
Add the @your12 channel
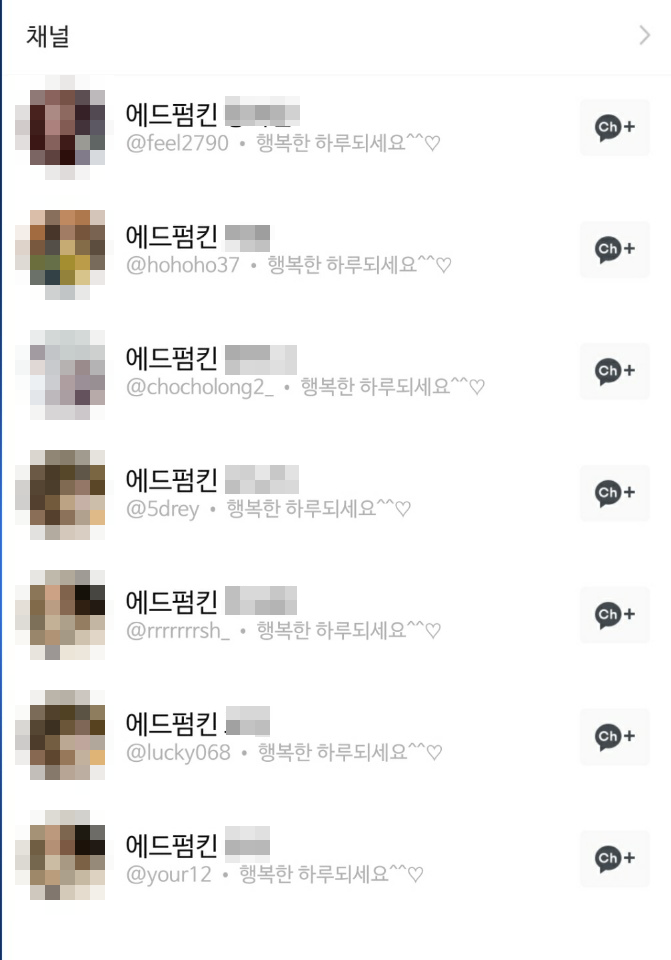point(614,859)
